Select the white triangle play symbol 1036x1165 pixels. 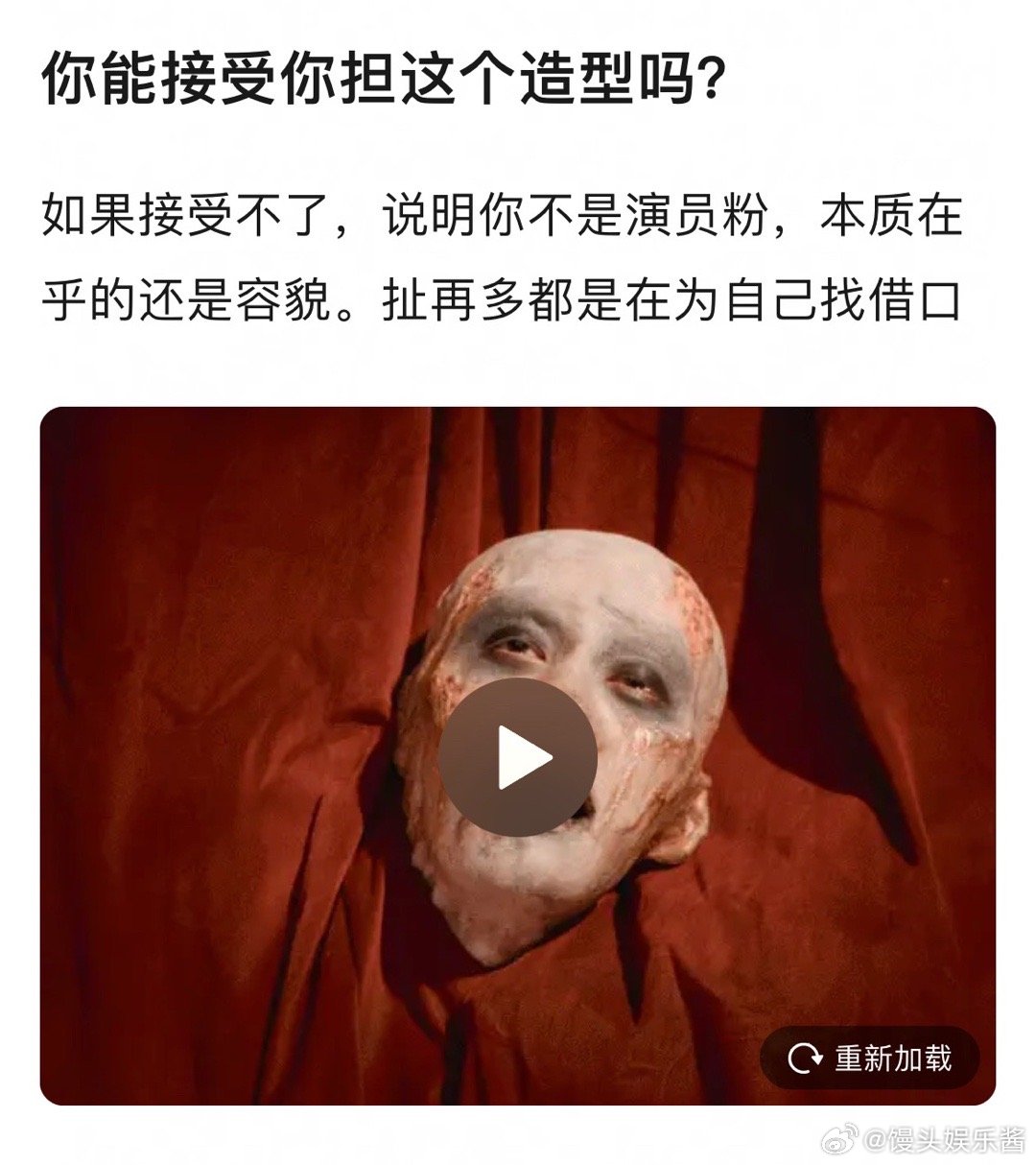(523, 758)
